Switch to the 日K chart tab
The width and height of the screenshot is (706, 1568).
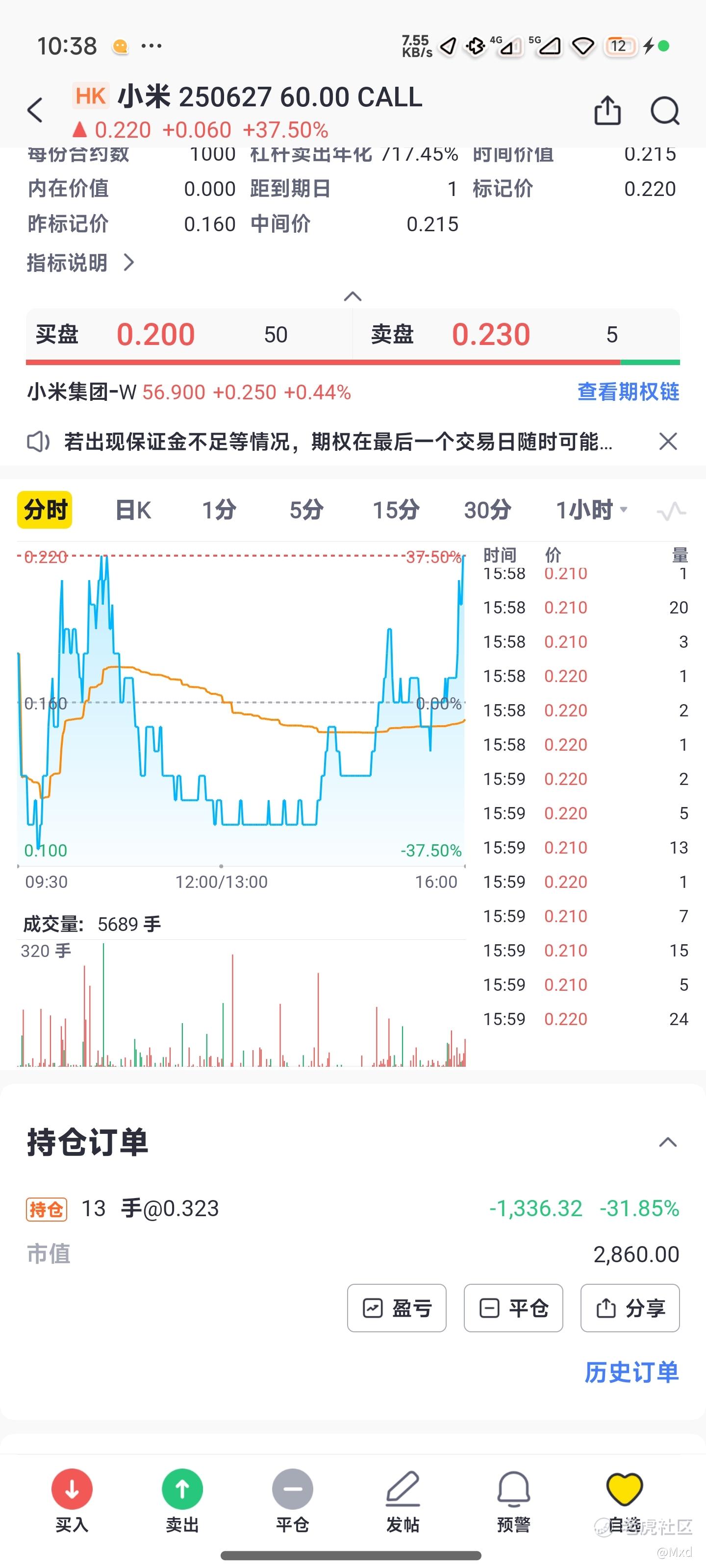(133, 510)
